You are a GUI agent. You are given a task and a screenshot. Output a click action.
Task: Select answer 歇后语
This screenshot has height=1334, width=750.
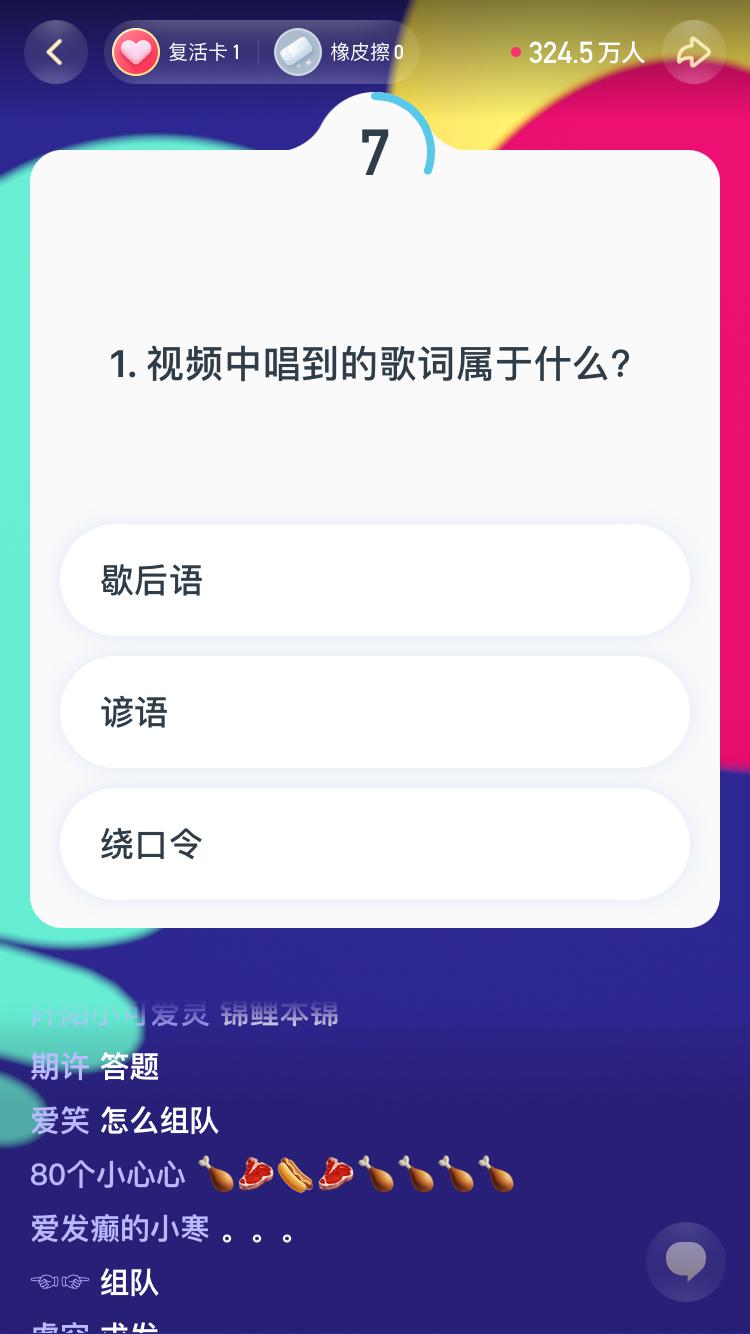tap(374, 580)
